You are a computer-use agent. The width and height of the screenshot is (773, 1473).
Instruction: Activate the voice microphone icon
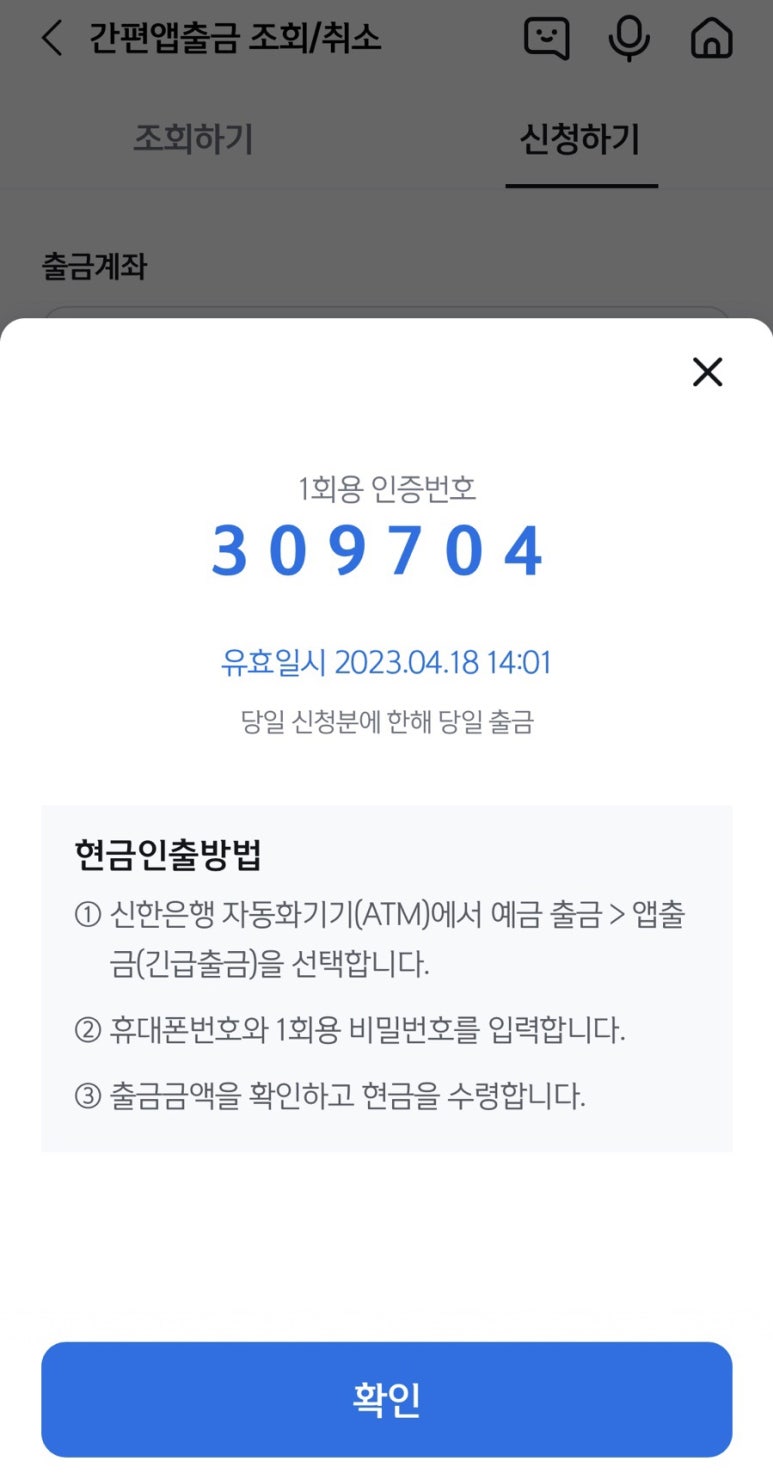pos(629,39)
